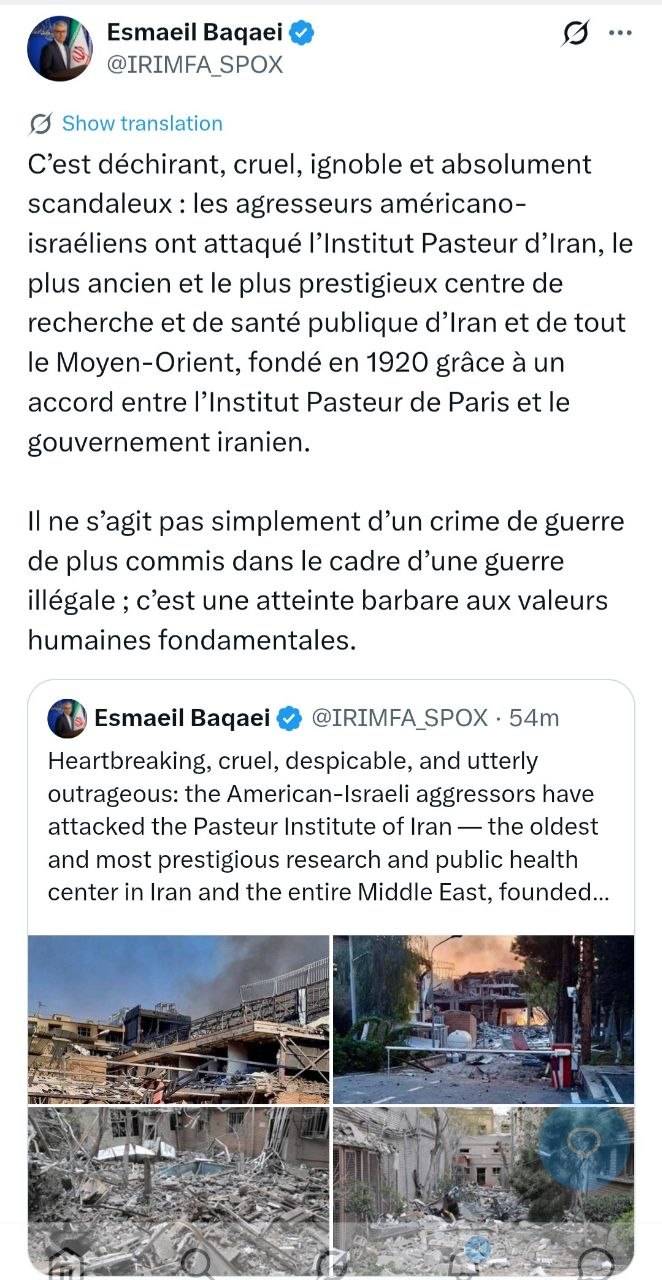Open Esmaeil Baqaei's profile picture
Screen dimensions: 662x1280
pyautogui.click(x=59, y=48)
